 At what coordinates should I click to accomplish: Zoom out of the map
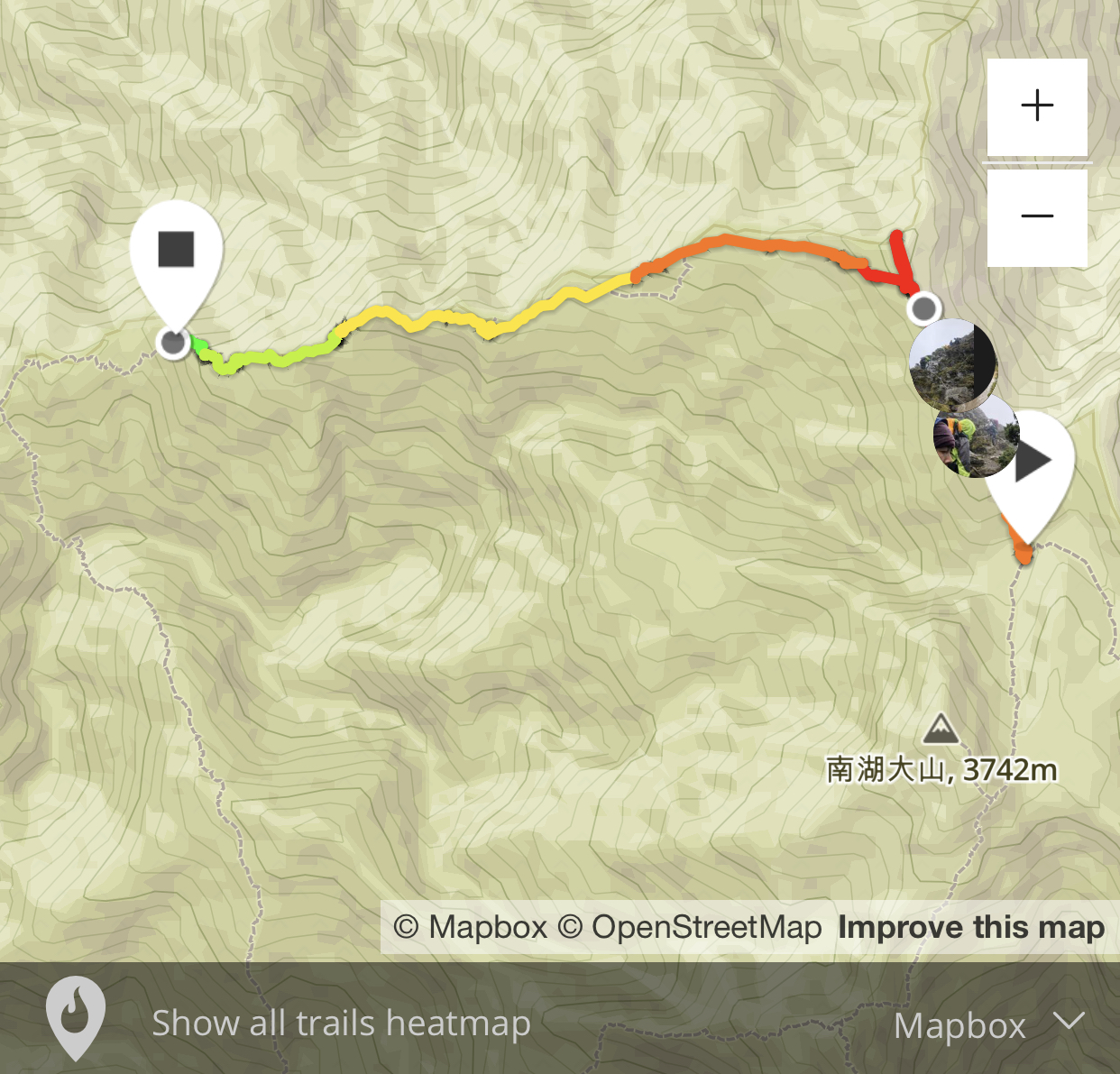coord(1037,217)
